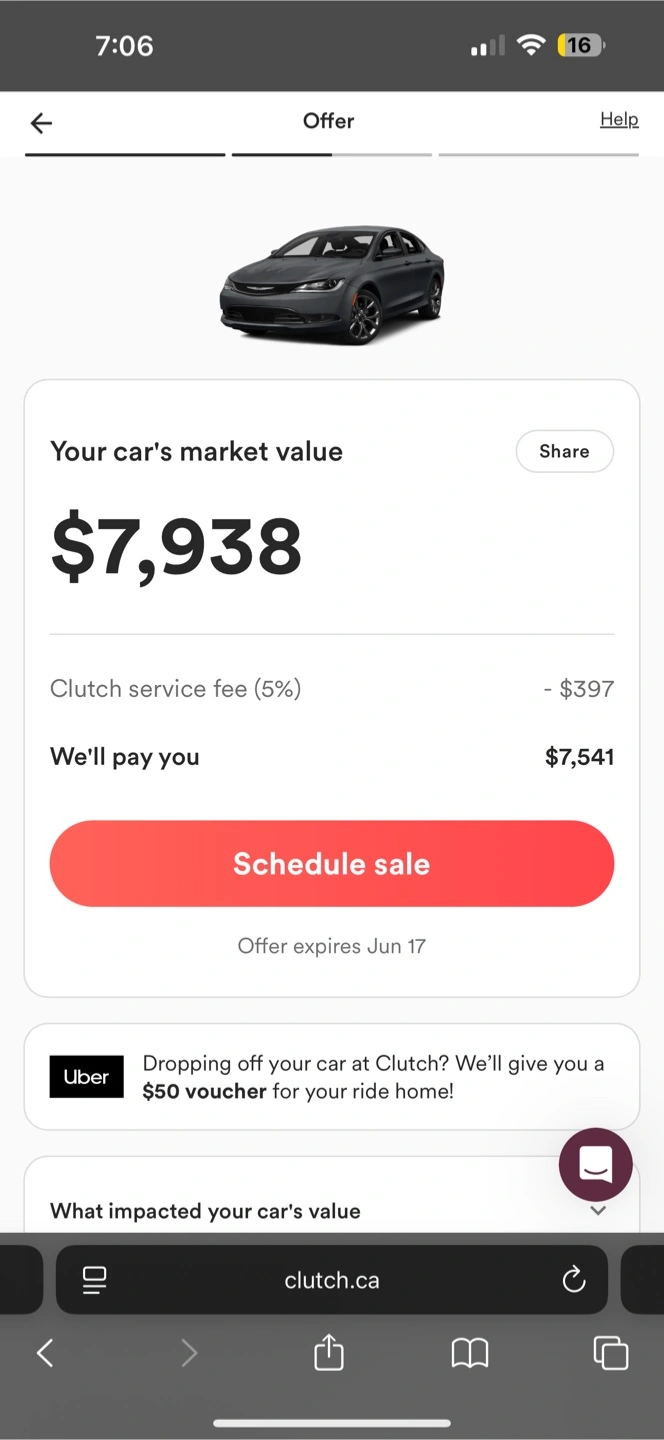Go back in Safari toolbar

pyautogui.click(x=45, y=1353)
